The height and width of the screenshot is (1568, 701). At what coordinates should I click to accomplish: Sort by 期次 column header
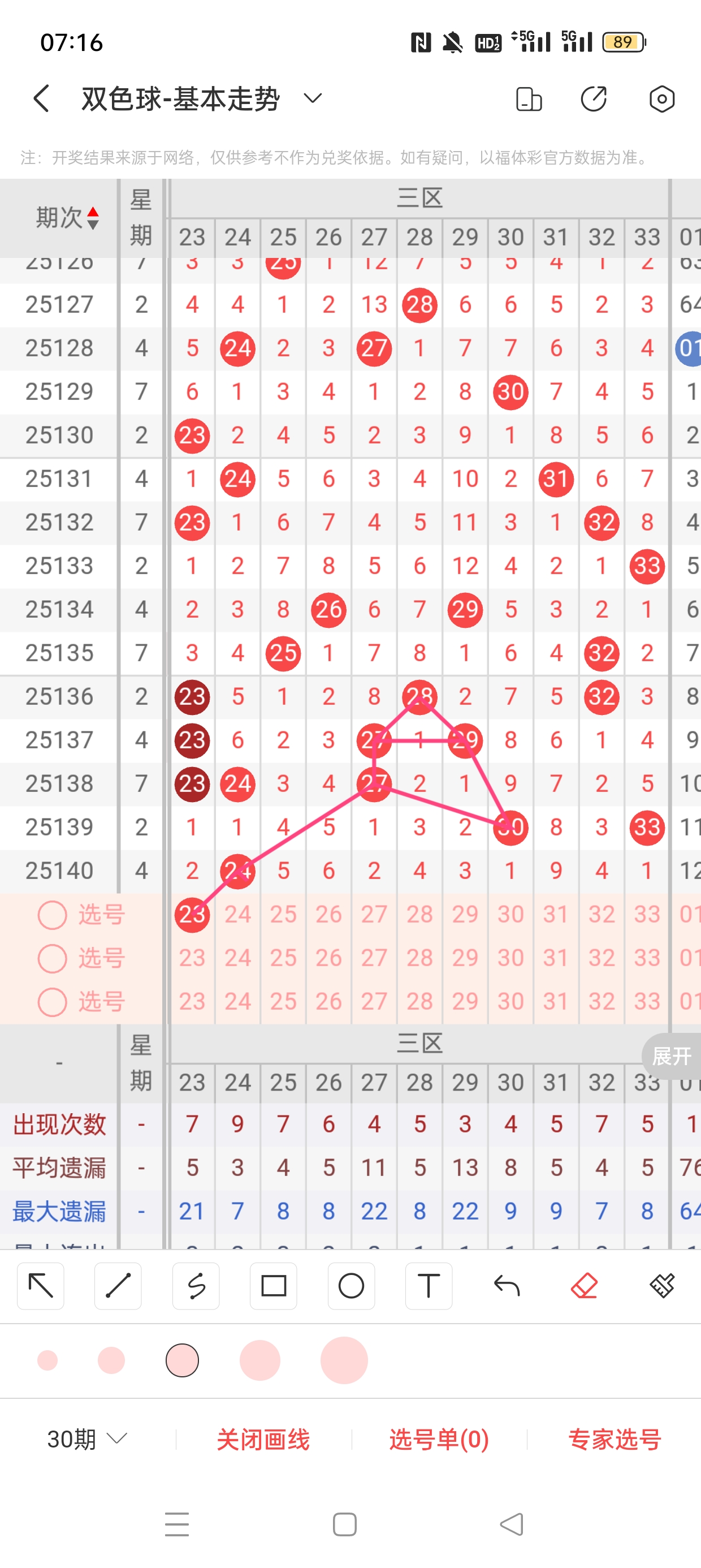[67, 217]
